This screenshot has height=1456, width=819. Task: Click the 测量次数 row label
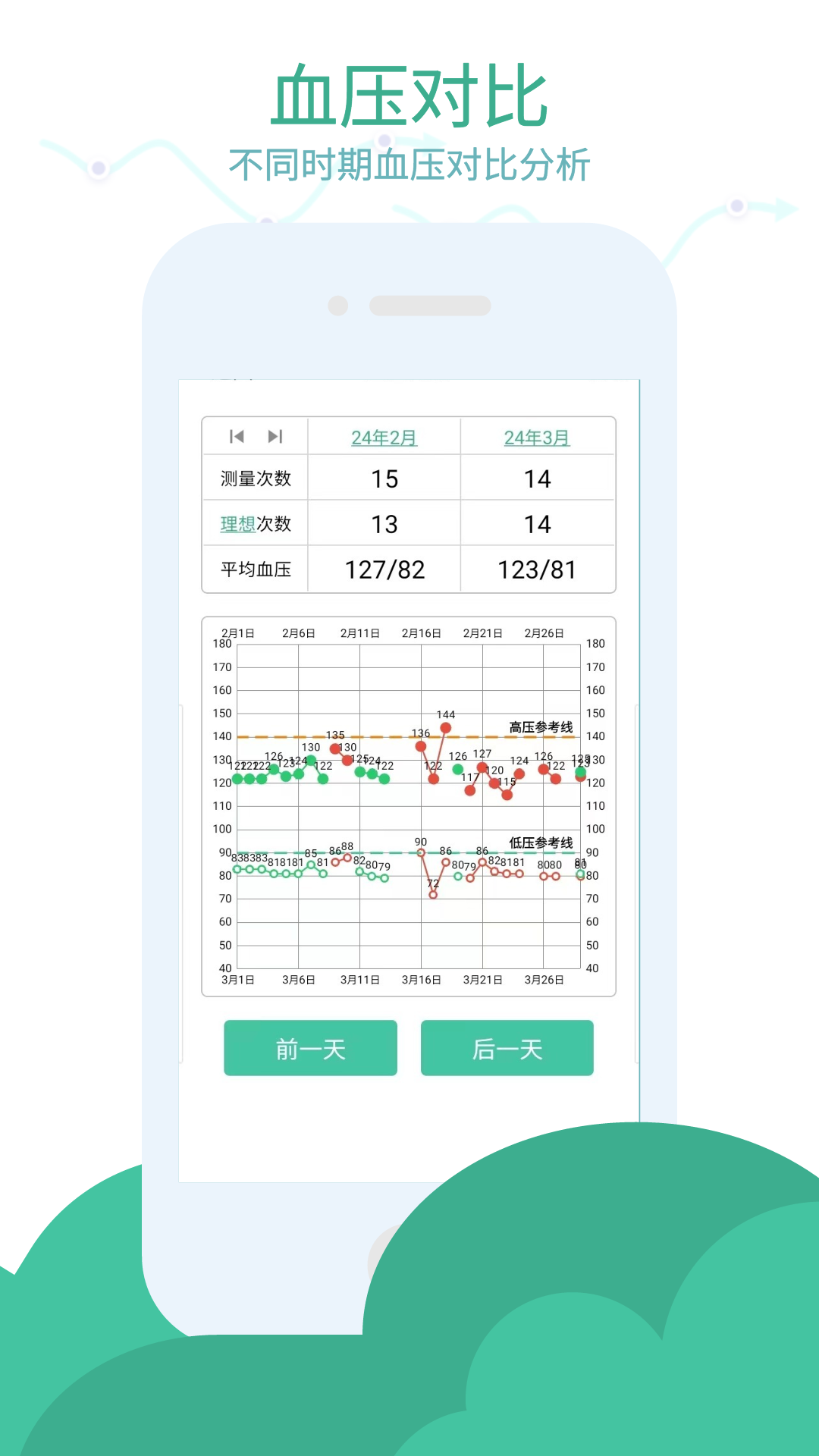click(x=254, y=478)
